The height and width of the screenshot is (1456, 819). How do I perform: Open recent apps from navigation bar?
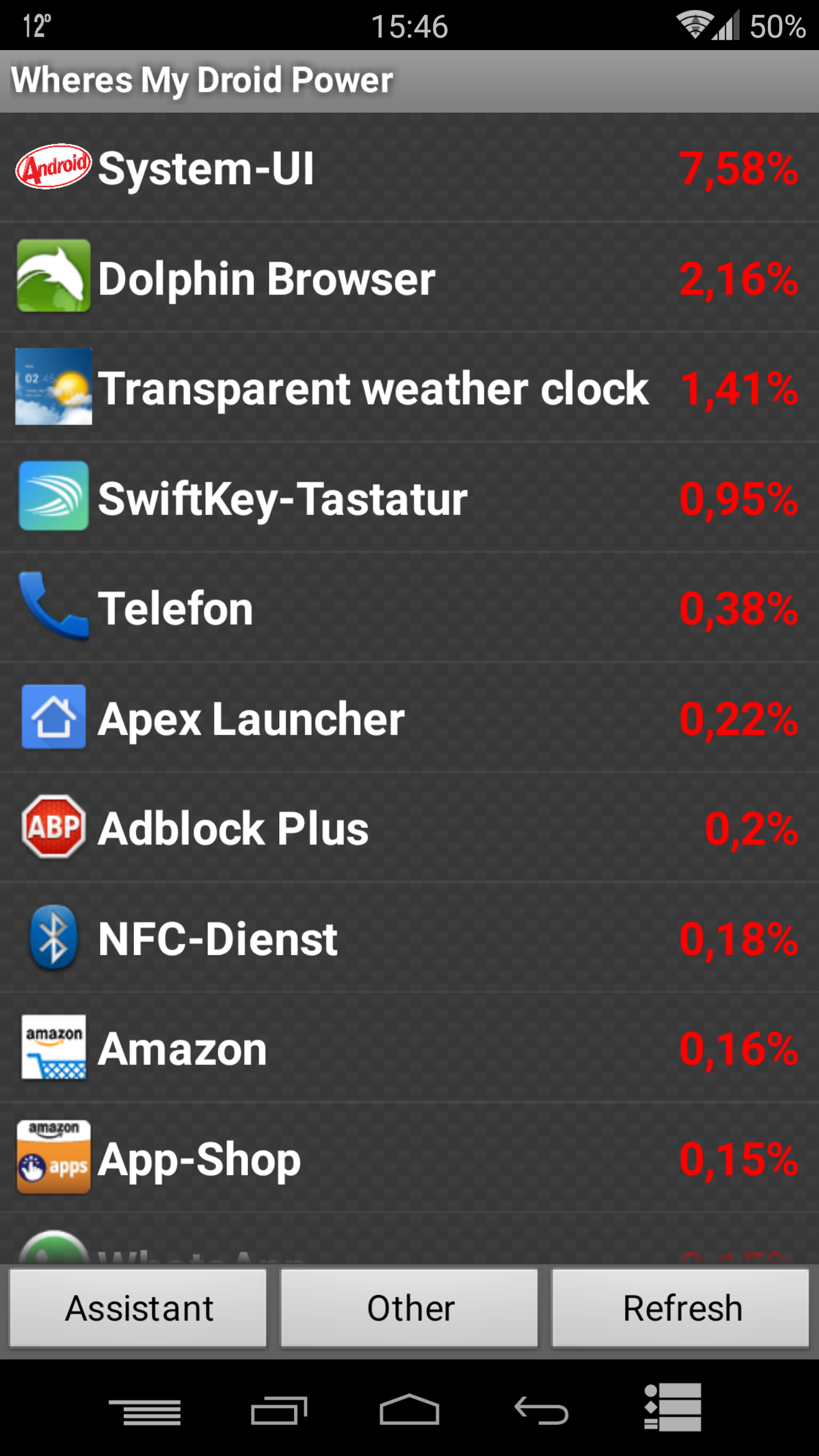pos(279,1410)
